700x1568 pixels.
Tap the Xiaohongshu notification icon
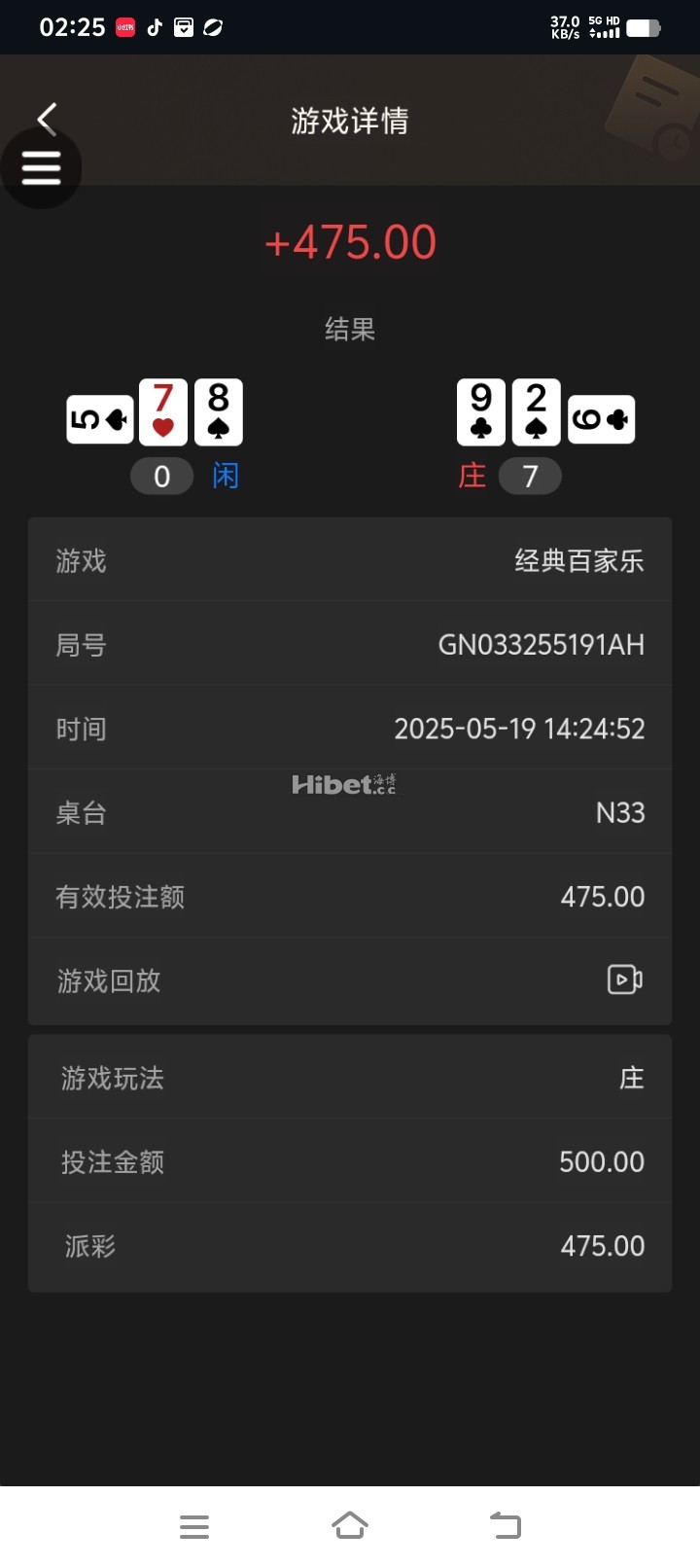tap(124, 27)
